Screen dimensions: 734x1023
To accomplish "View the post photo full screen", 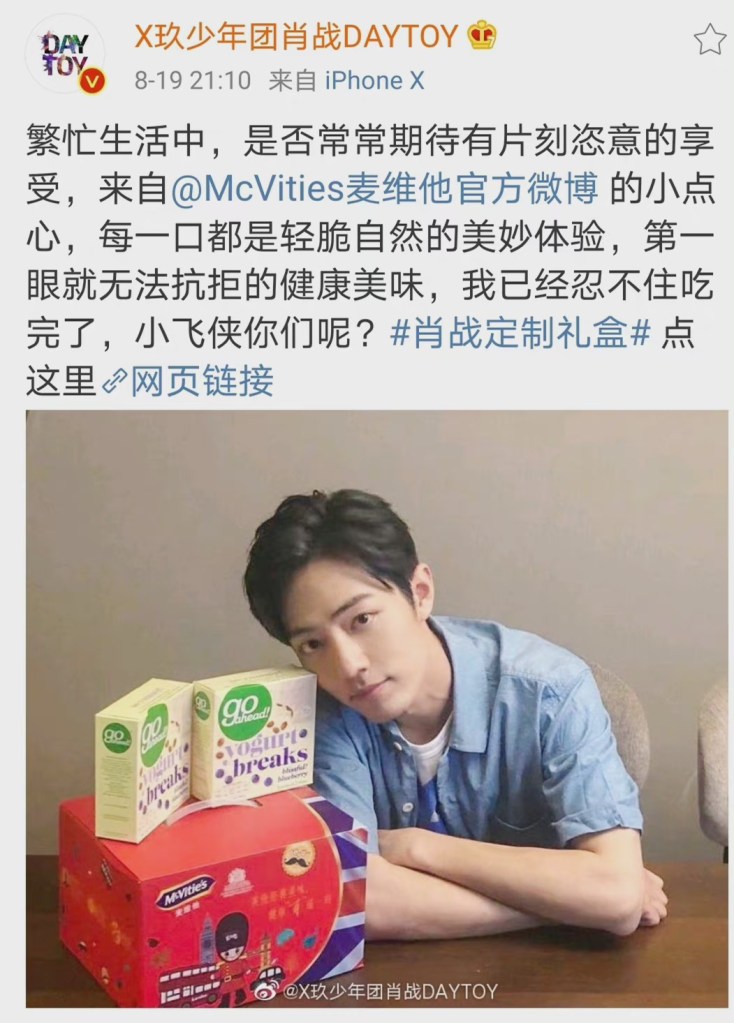I will tap(377, 709).
